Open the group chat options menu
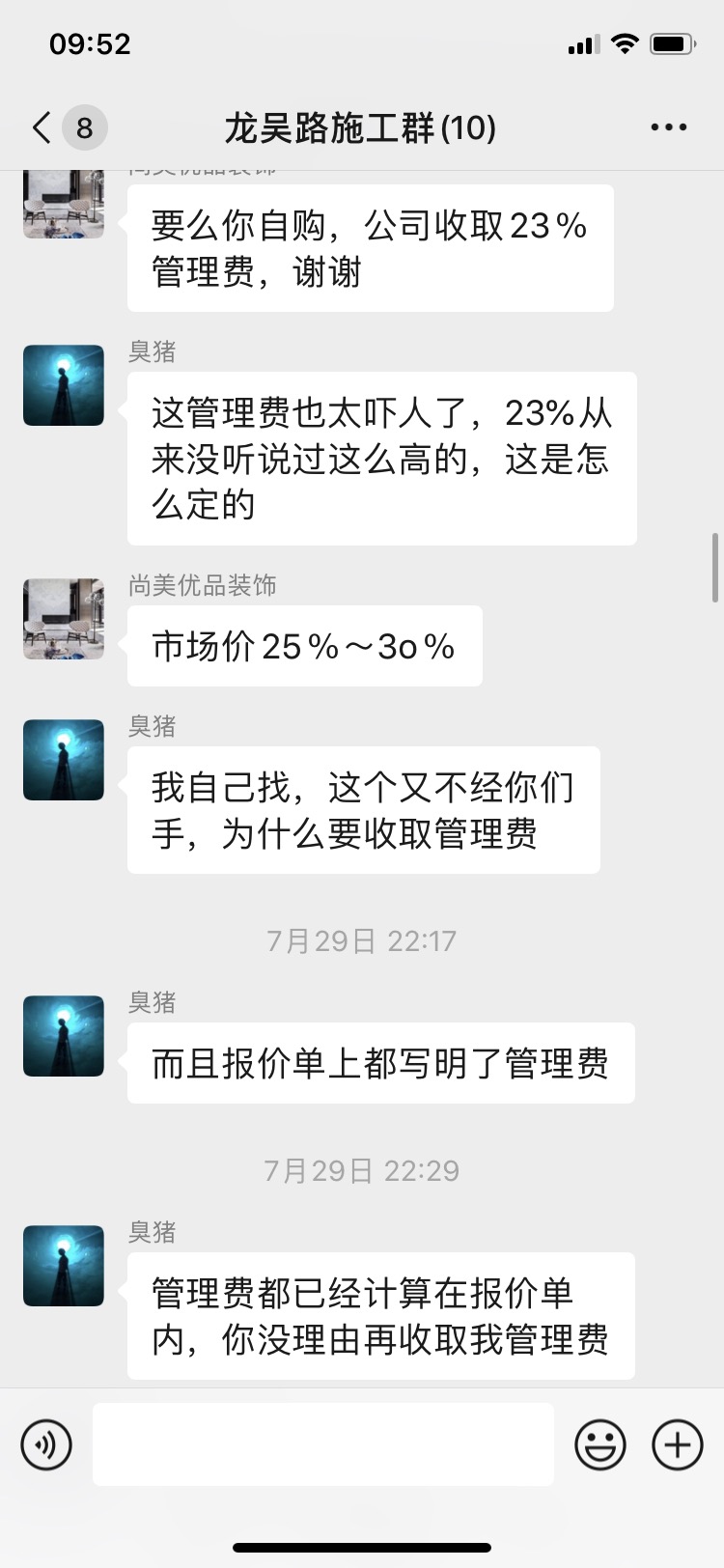The height and width of the screenshot is (1568, 724). coord(668,127)
